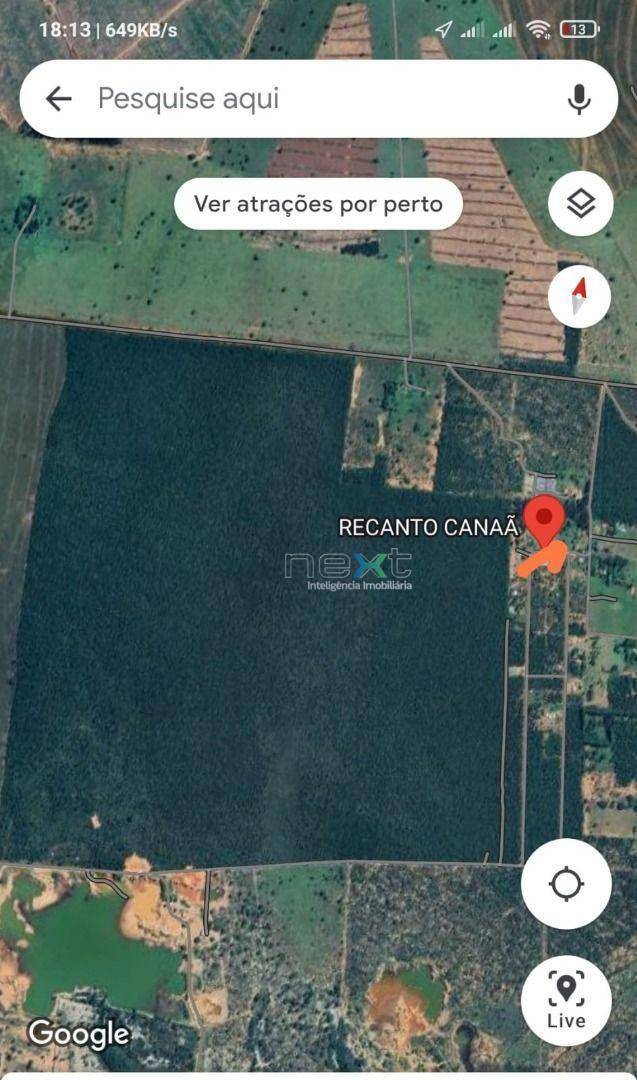Center the map on my location

click(x=566, y=884)
